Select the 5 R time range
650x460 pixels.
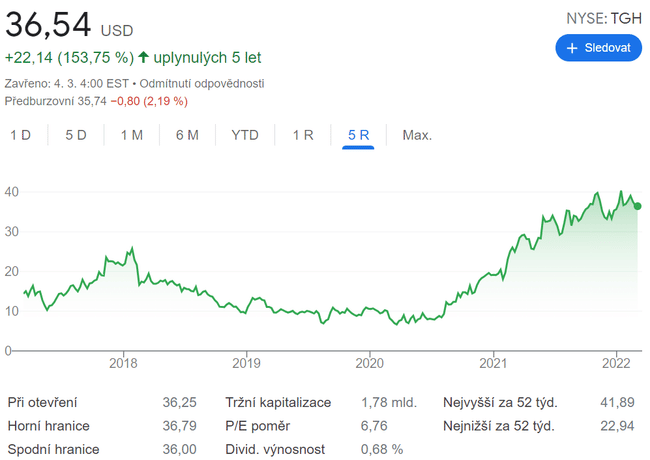[358, 135]
